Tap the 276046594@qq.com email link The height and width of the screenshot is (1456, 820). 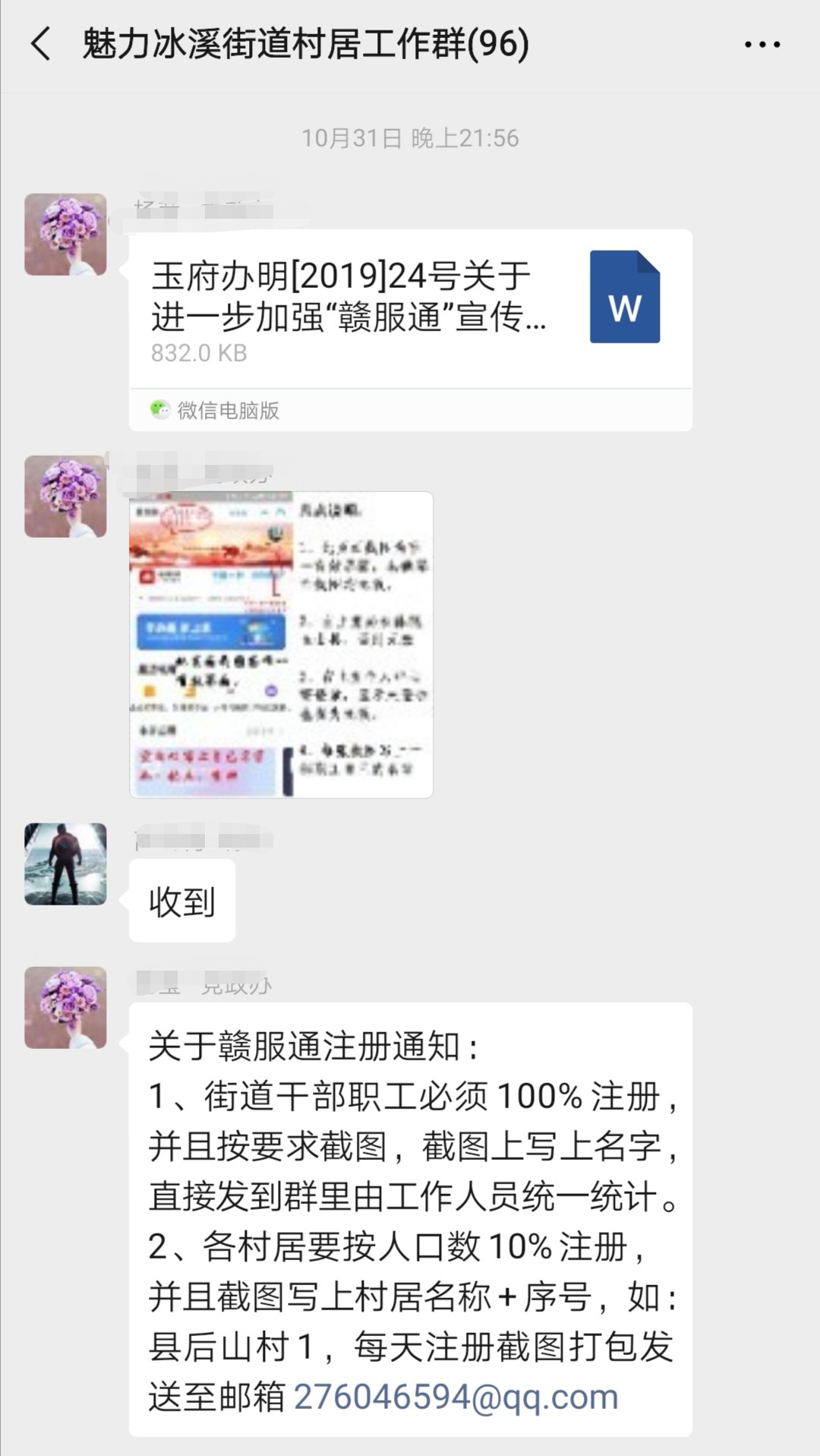point(456,1397)
